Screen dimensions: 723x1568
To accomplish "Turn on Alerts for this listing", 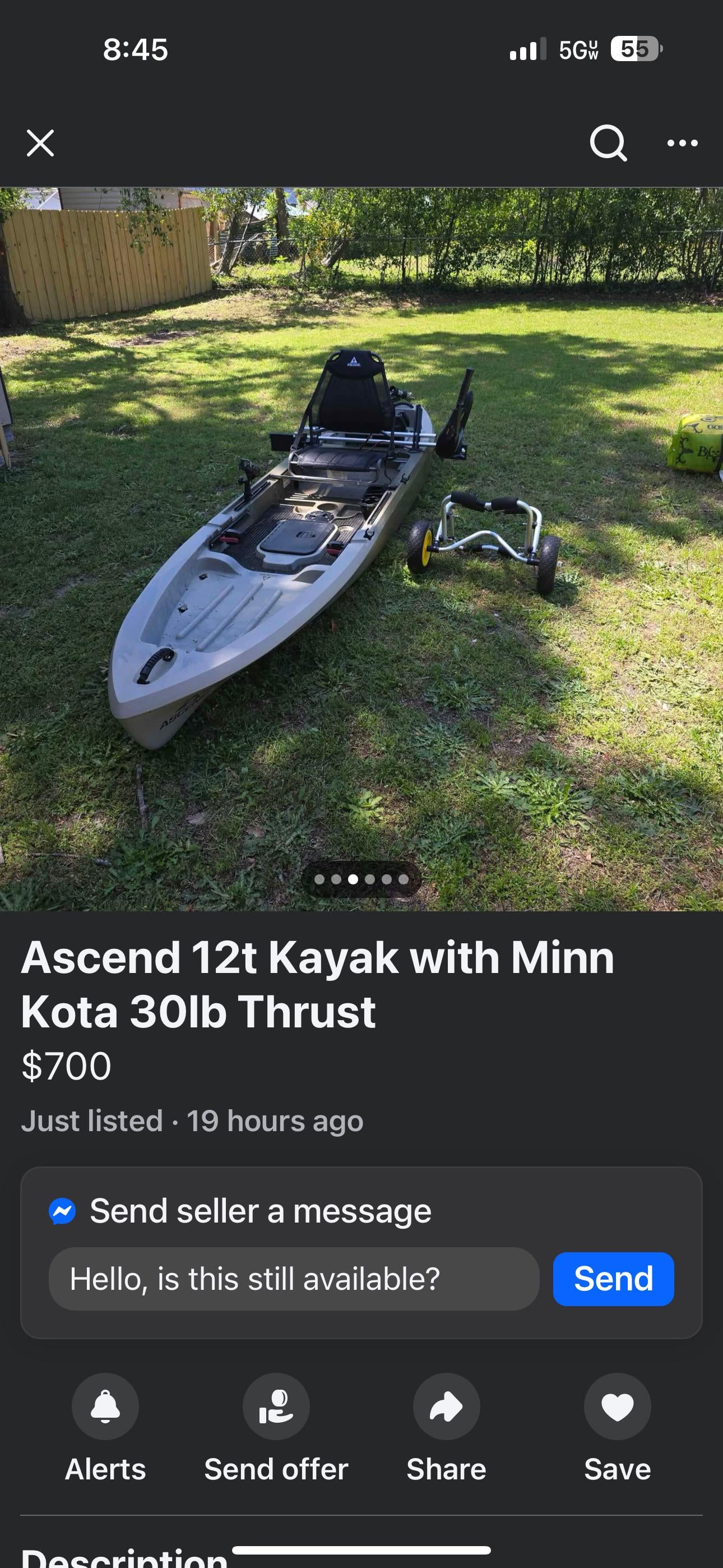I will coord(105,1406).
